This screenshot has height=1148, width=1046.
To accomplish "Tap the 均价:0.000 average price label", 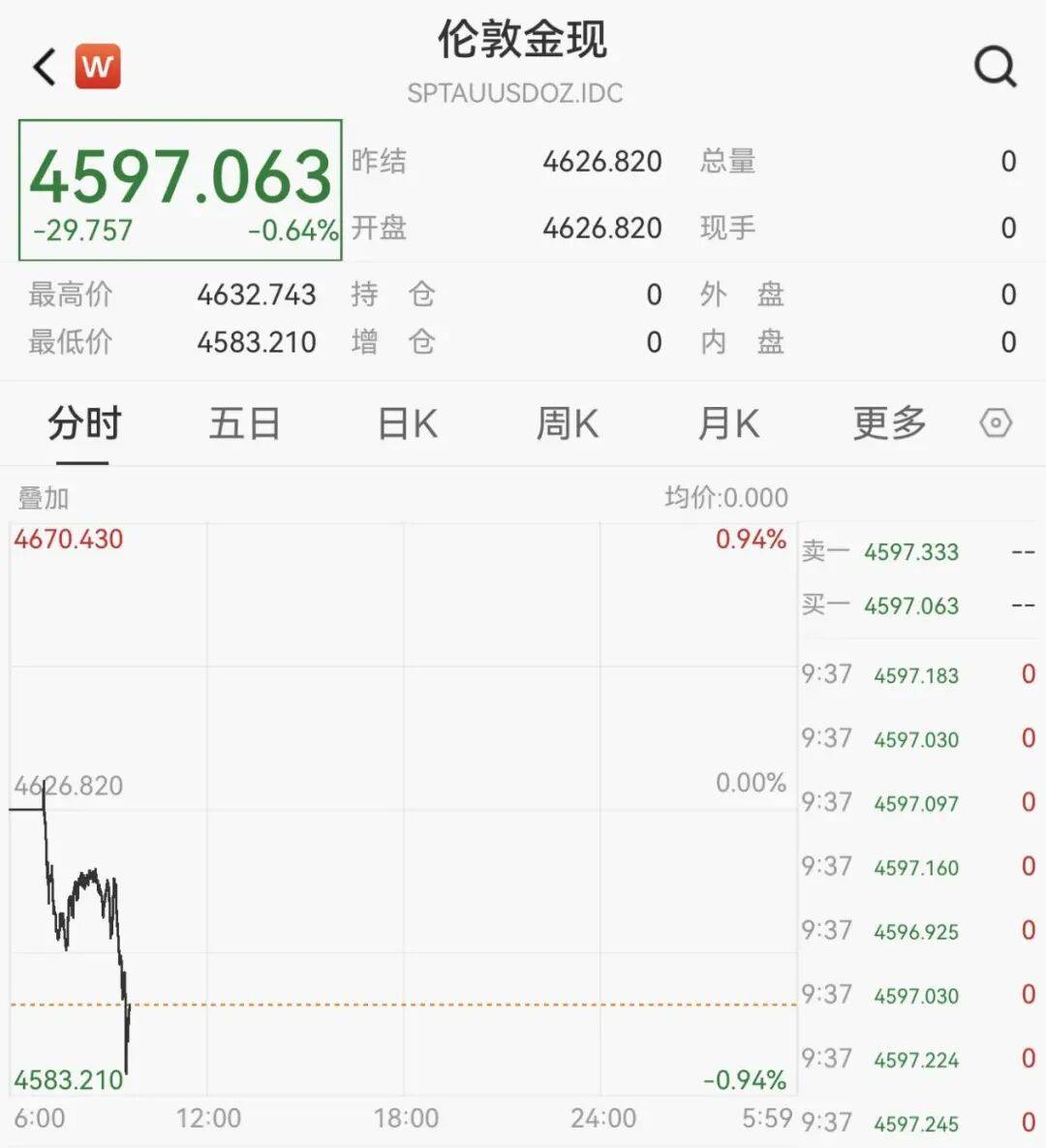I will point(724,497).
